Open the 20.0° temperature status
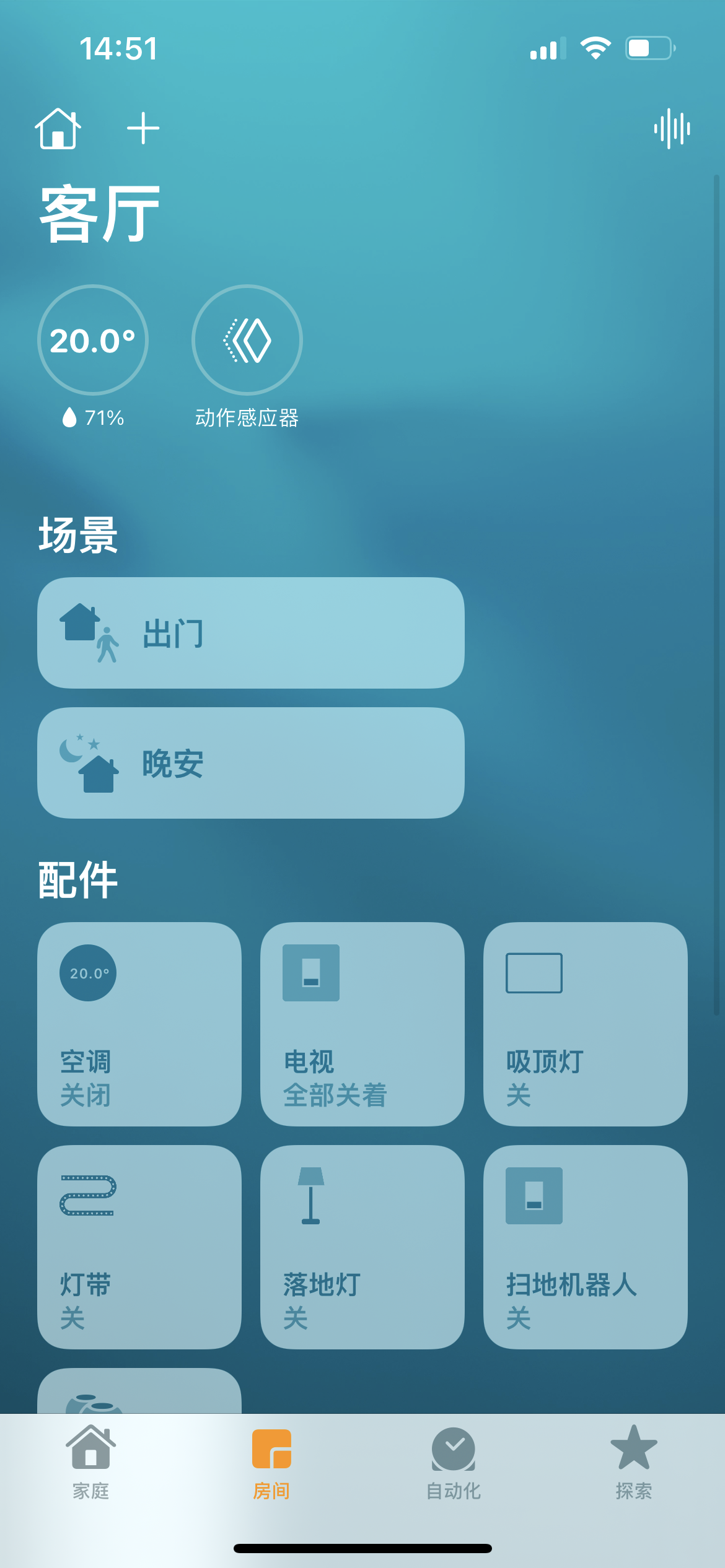 click(93, 340)
